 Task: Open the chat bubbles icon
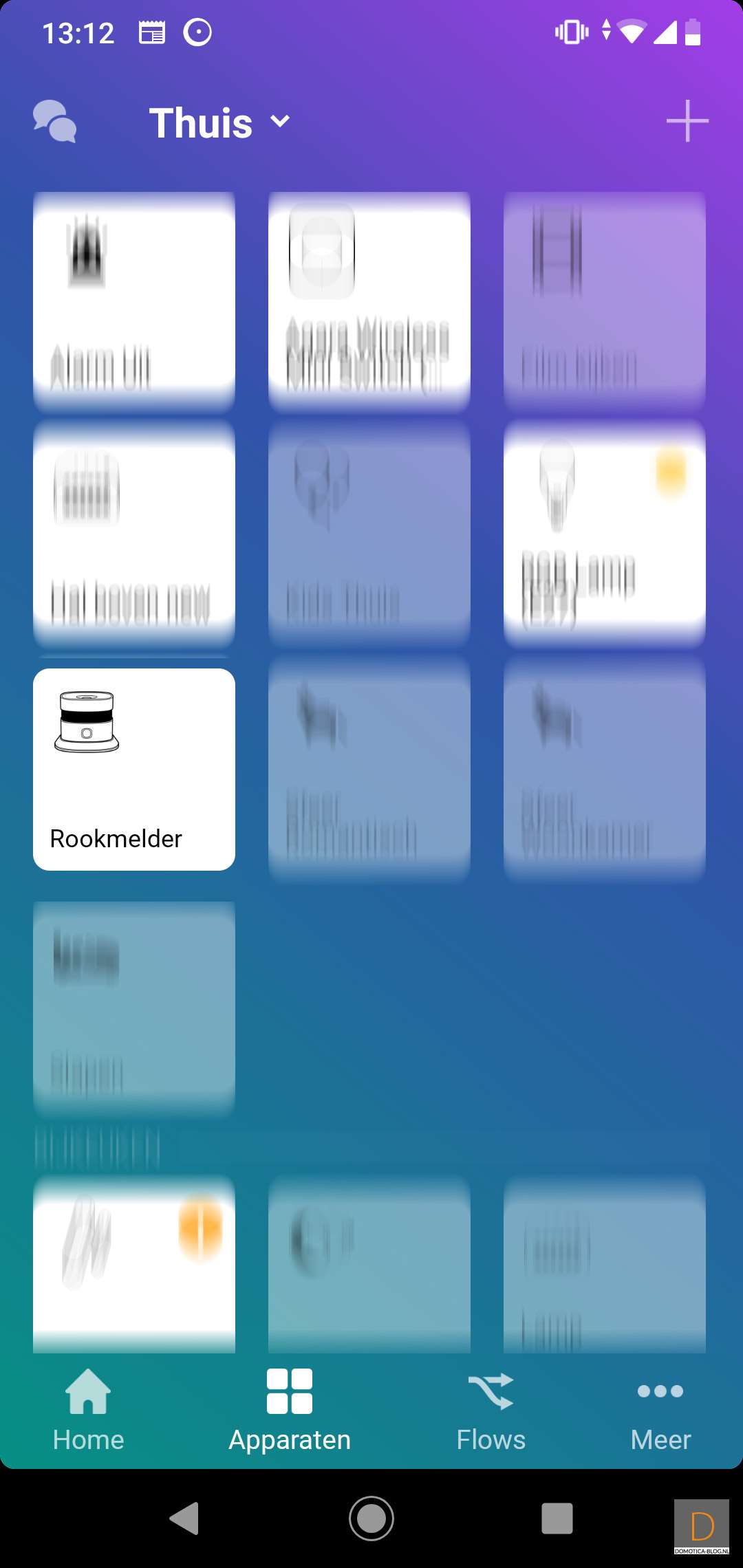pyautogui.click(x=55, y=122)
